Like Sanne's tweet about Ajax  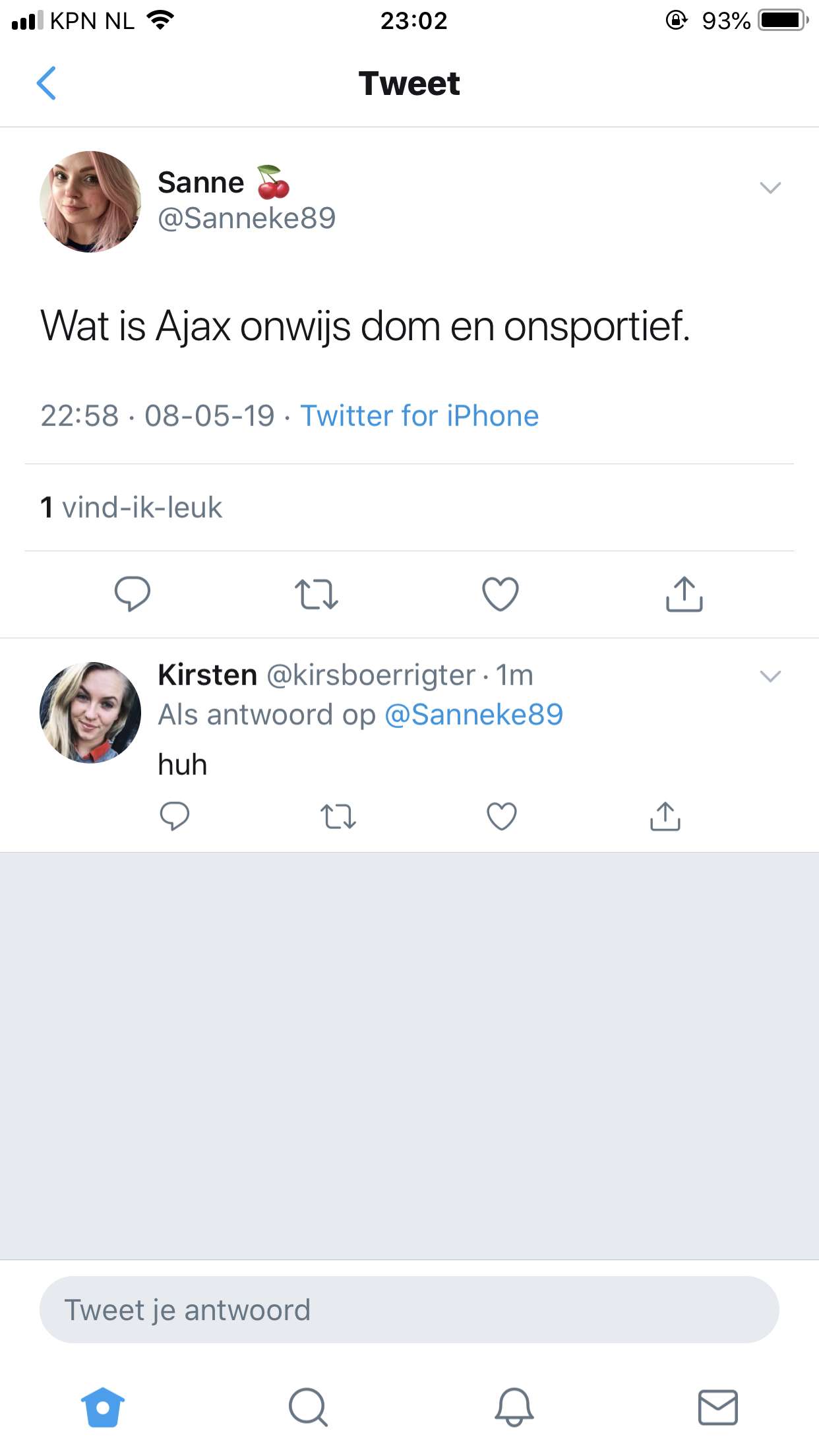pyautogui.click(x=501, y=594)
